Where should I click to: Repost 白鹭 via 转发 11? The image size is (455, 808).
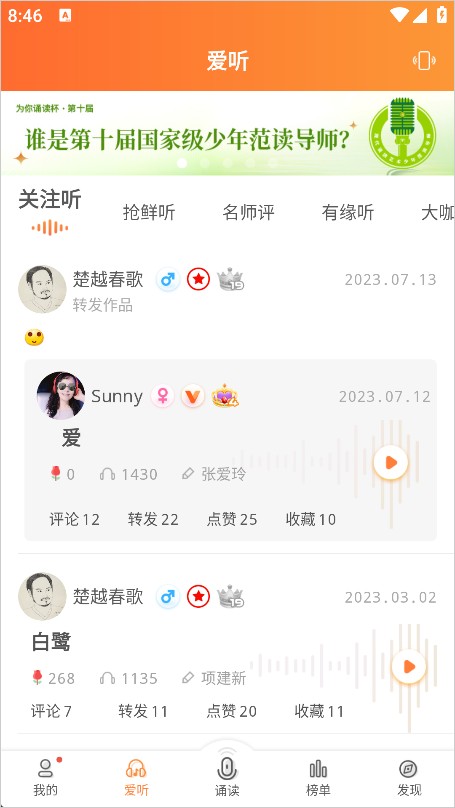pos(143,712)
